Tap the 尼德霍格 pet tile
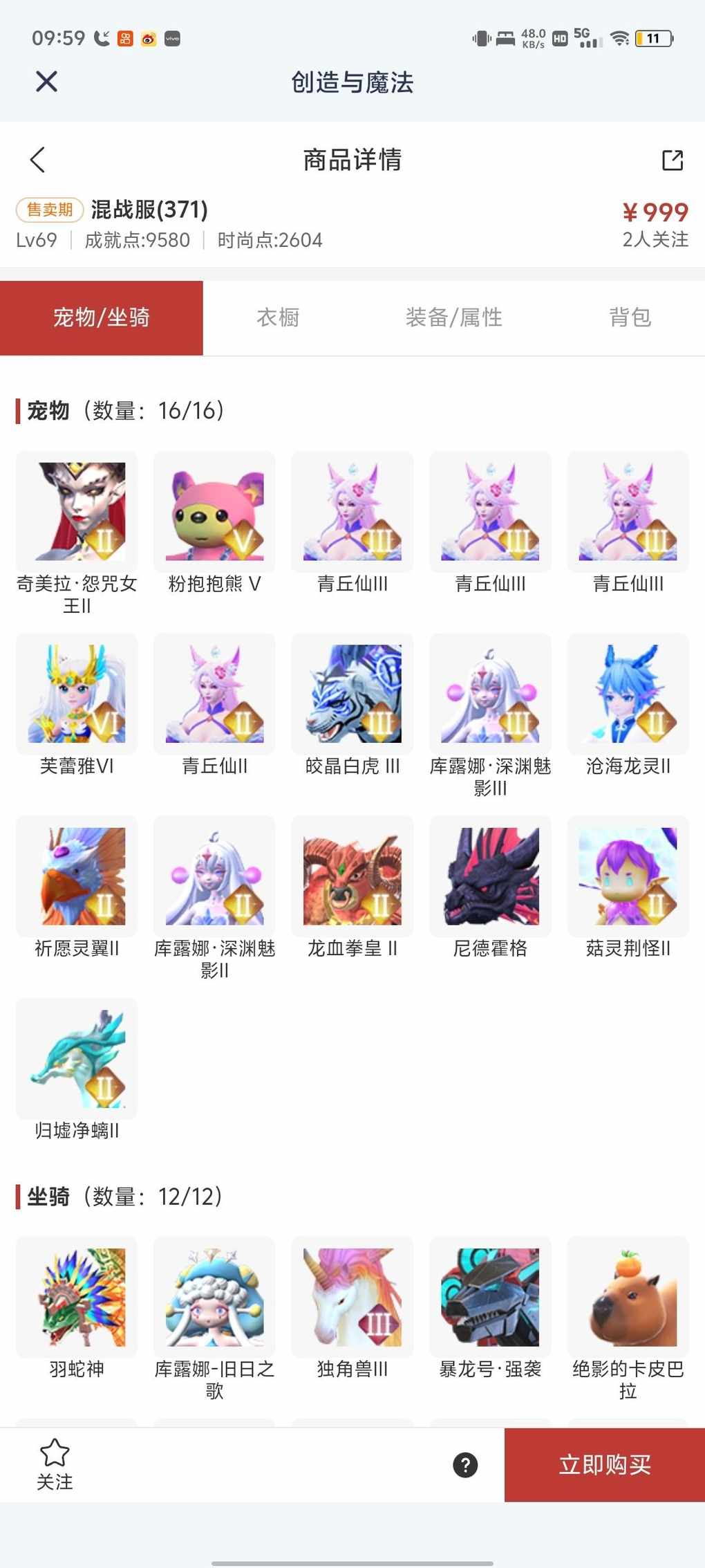Viewport: 705px width, 1568px height. click(x=490, y=876)
